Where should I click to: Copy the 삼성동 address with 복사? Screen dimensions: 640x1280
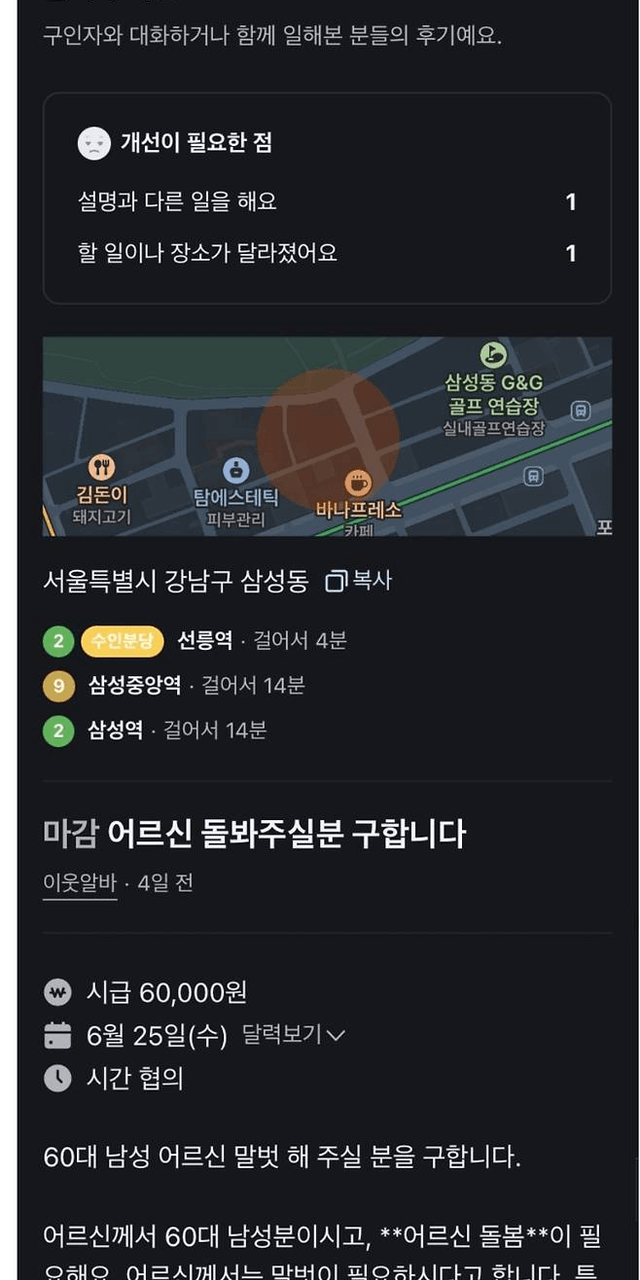[x=360, y=581]
